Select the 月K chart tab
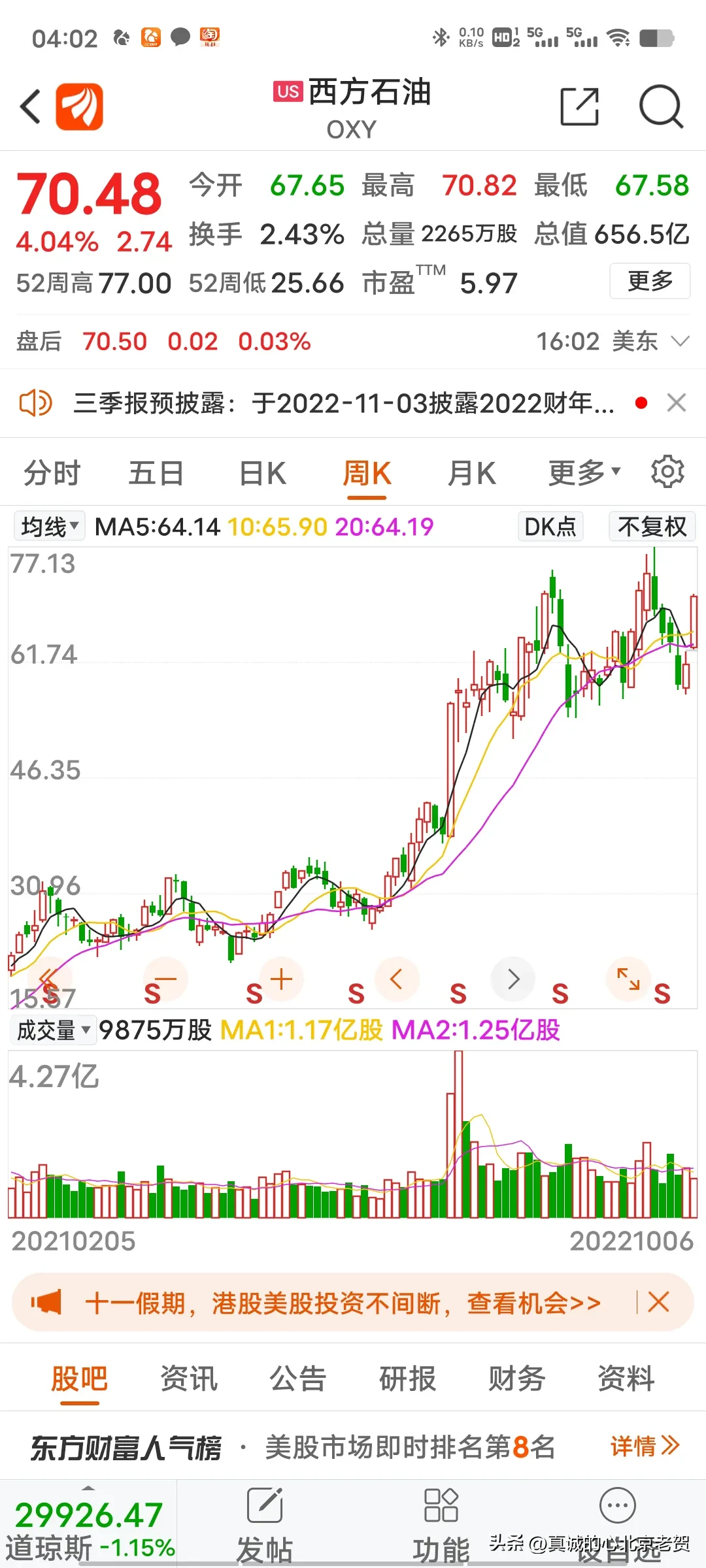706x1568 pixels. tap(471, 472)
